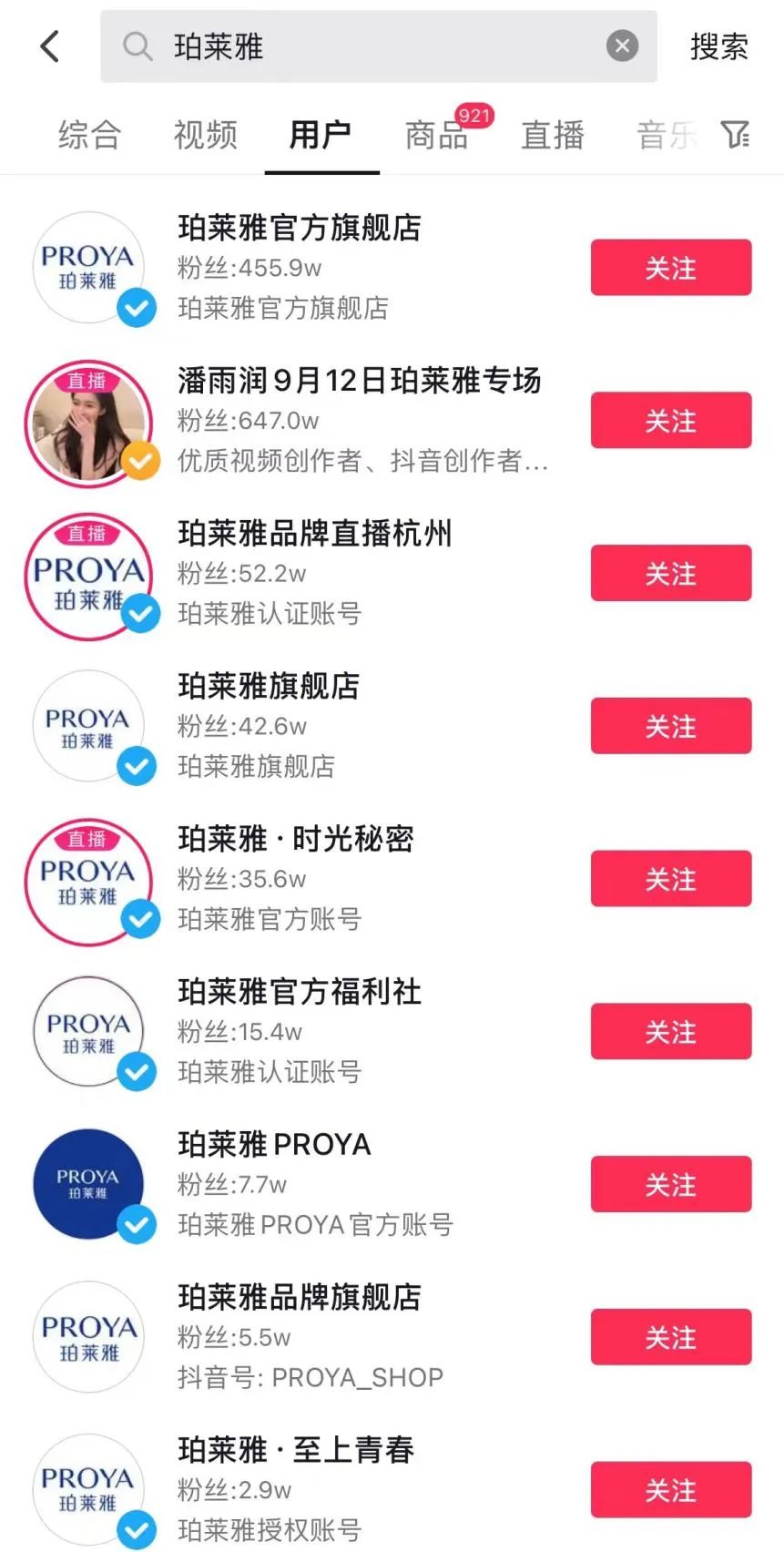The image size is (784, 1552).
Task: Open the search filter funnel icon
Action: point(738,135)
